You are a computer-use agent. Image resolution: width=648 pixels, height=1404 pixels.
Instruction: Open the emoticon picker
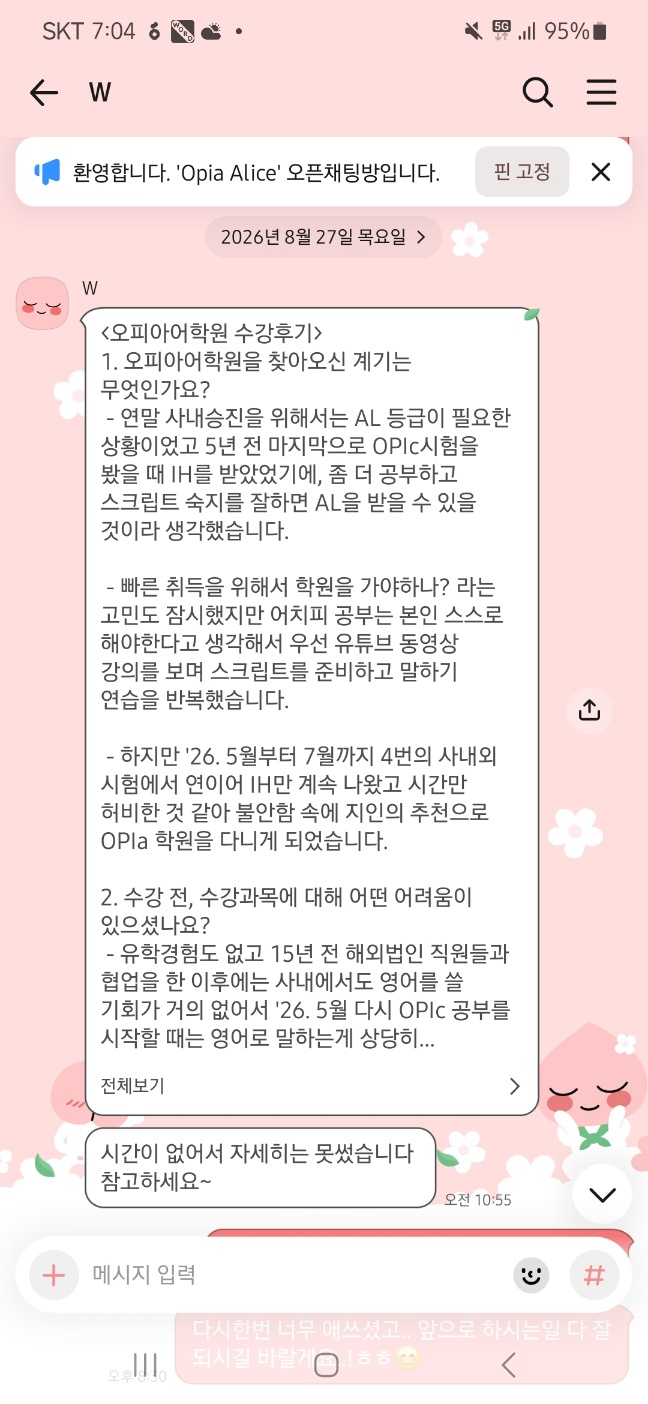tap(532, 1275)
